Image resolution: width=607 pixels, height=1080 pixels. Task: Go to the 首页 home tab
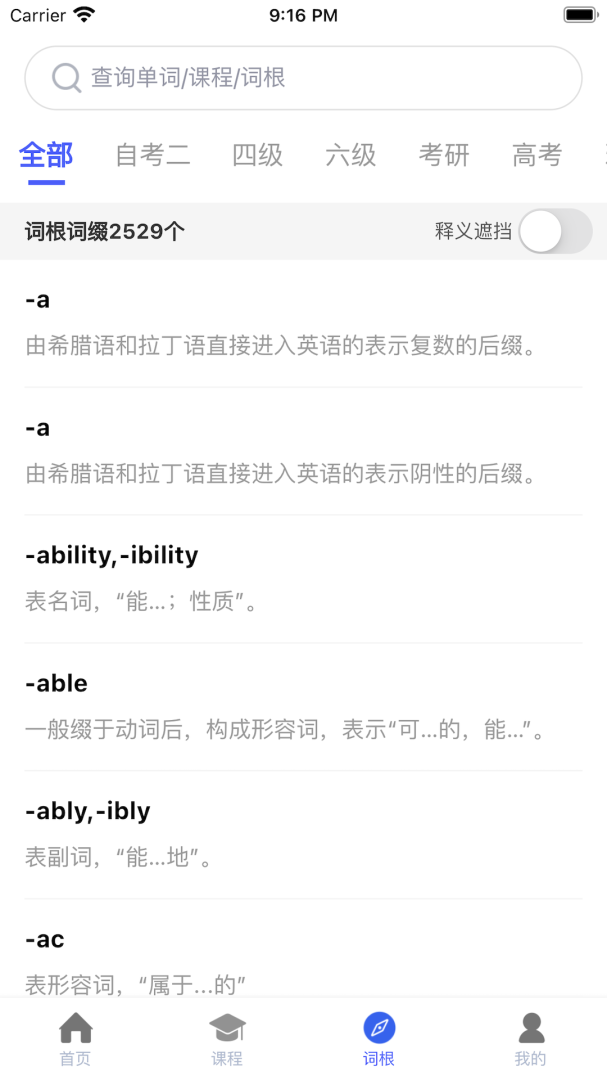click(x=75, y=1038)
